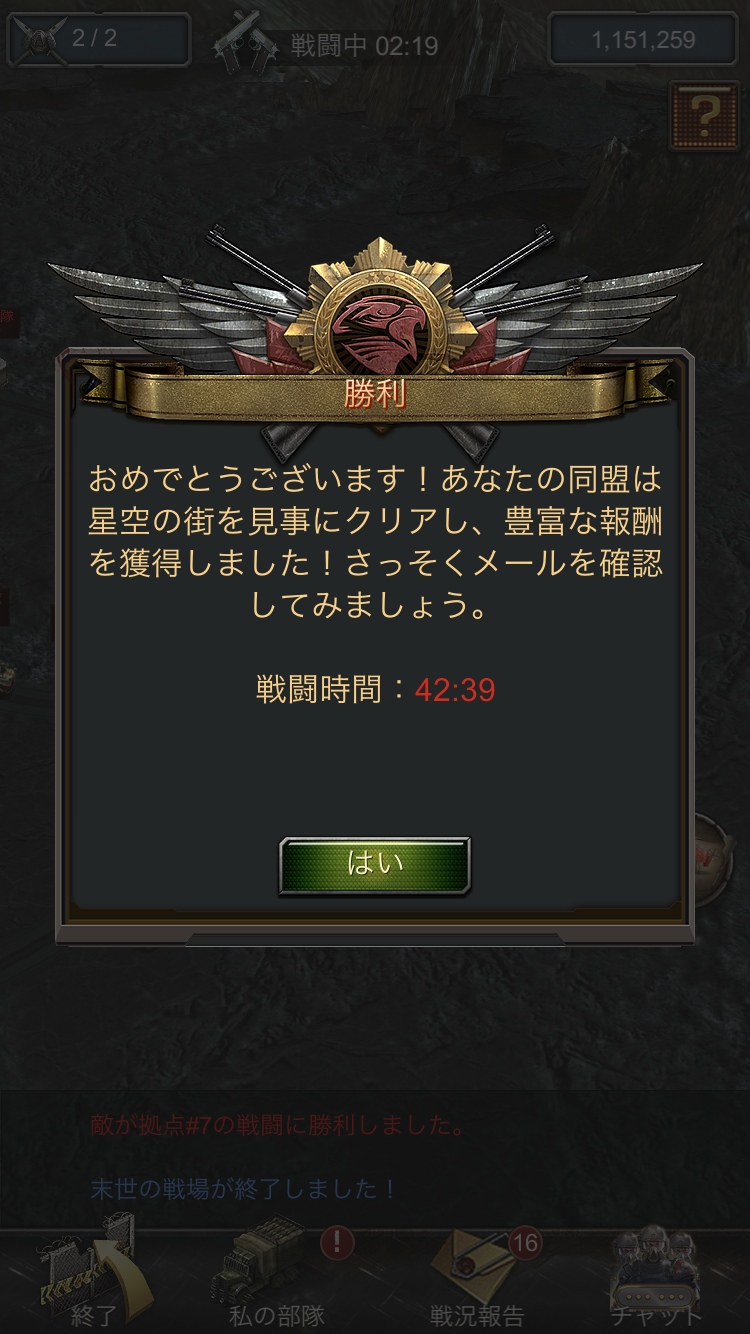This screenshot has width=750, height=1334.
Task: Open the help question mark icon
Action: pos(705,117)
